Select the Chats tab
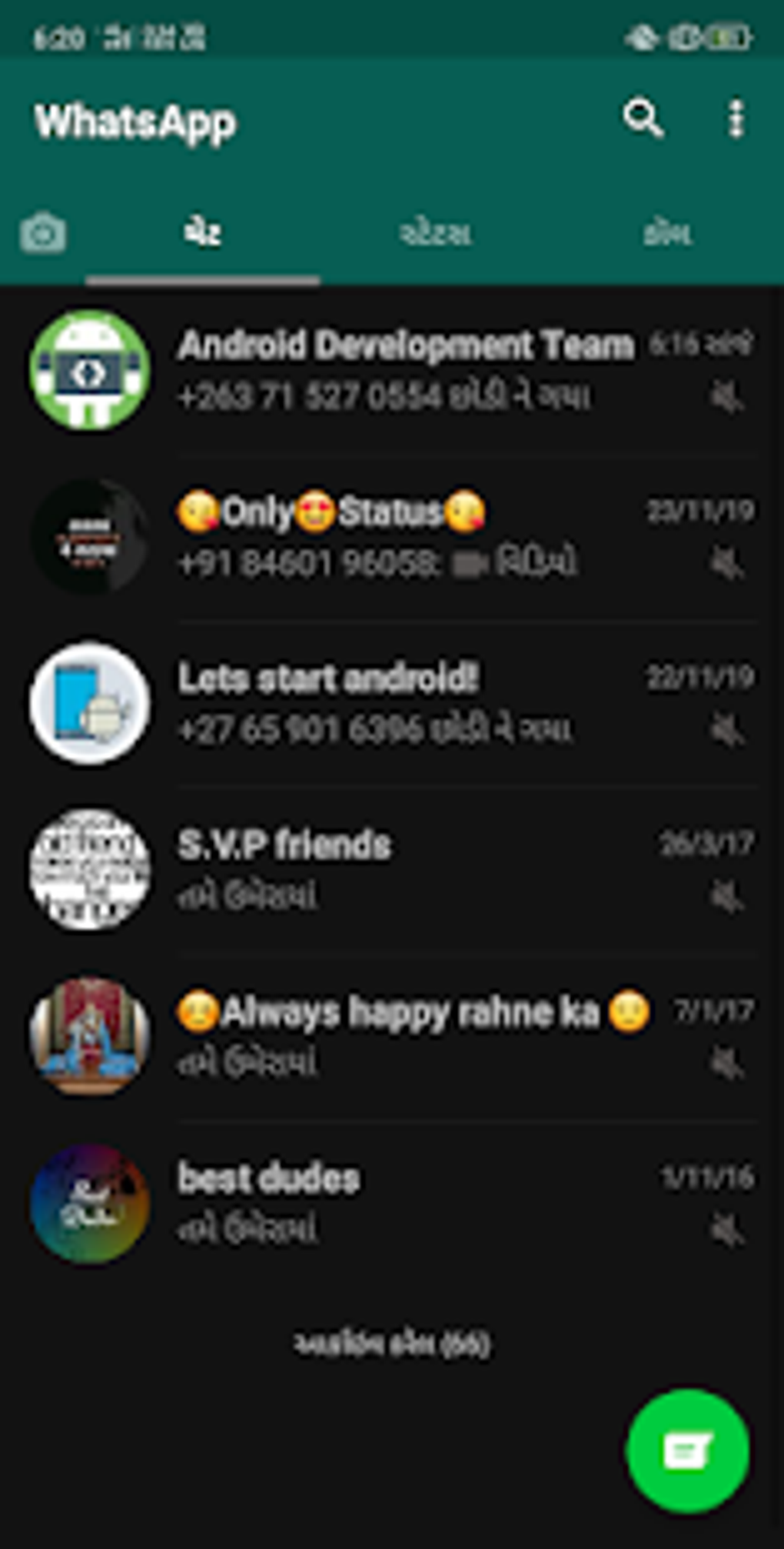The width and height of the screenshot is (784, 1549). [x=203, y=233]
